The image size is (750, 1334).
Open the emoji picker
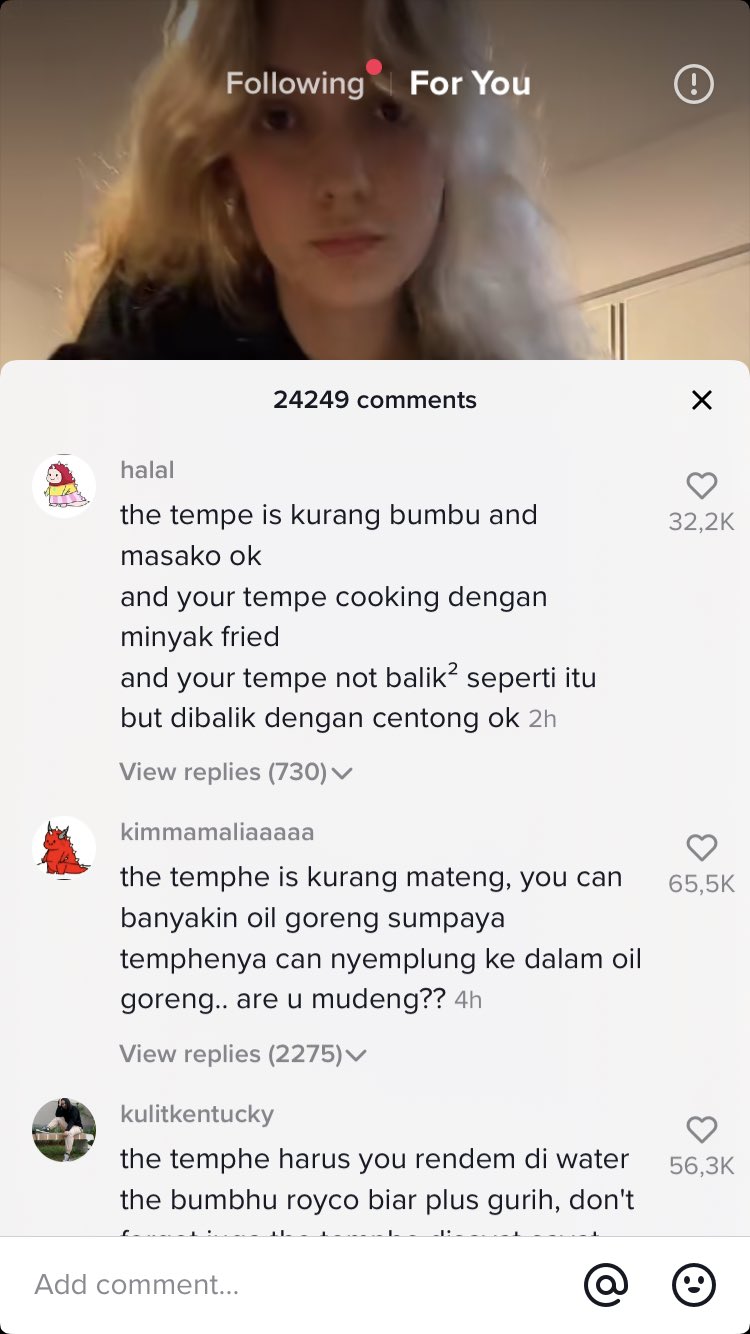[x=694, y=1285]
